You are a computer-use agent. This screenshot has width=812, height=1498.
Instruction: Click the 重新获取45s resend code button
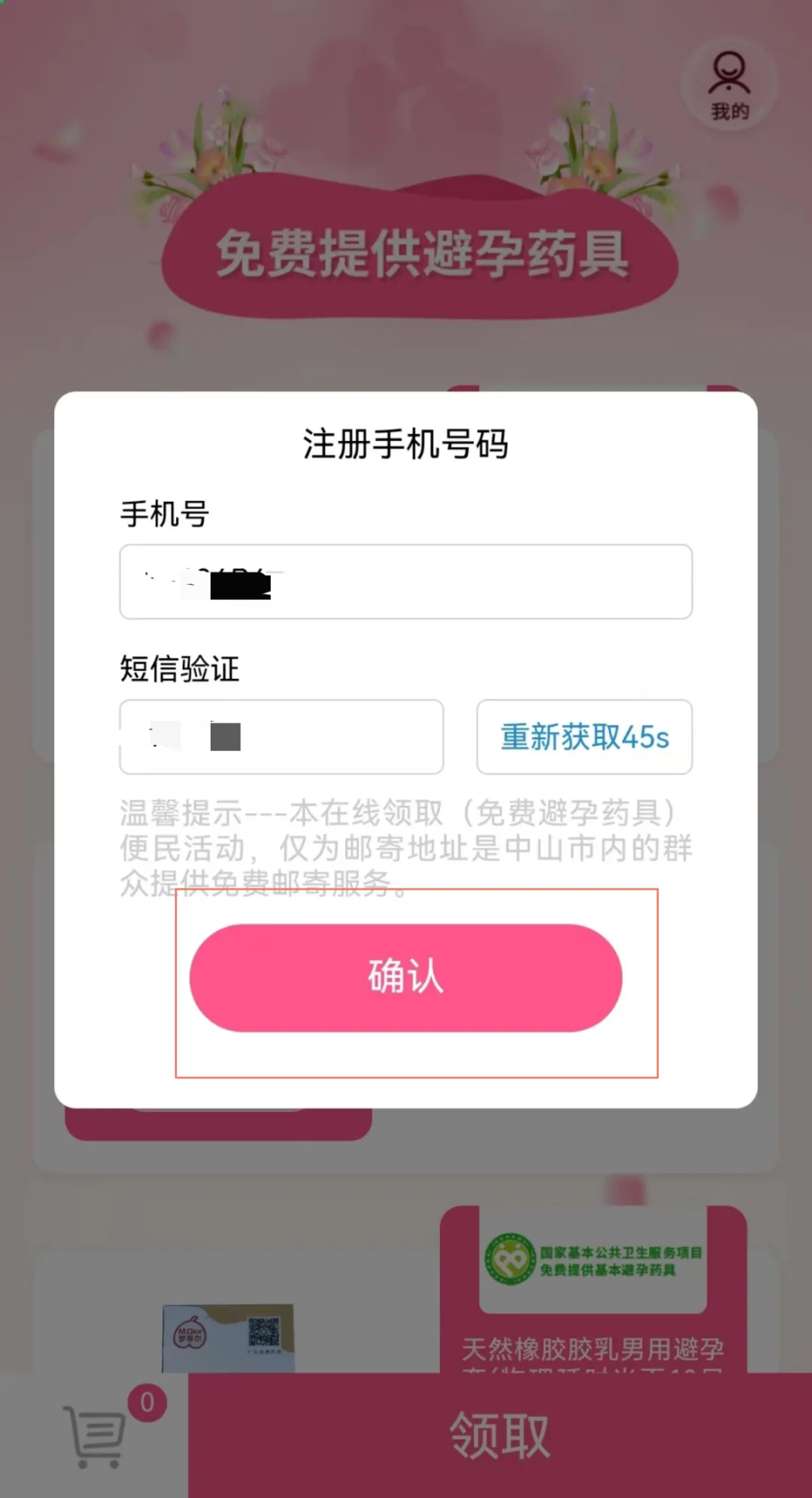point(584,737)
